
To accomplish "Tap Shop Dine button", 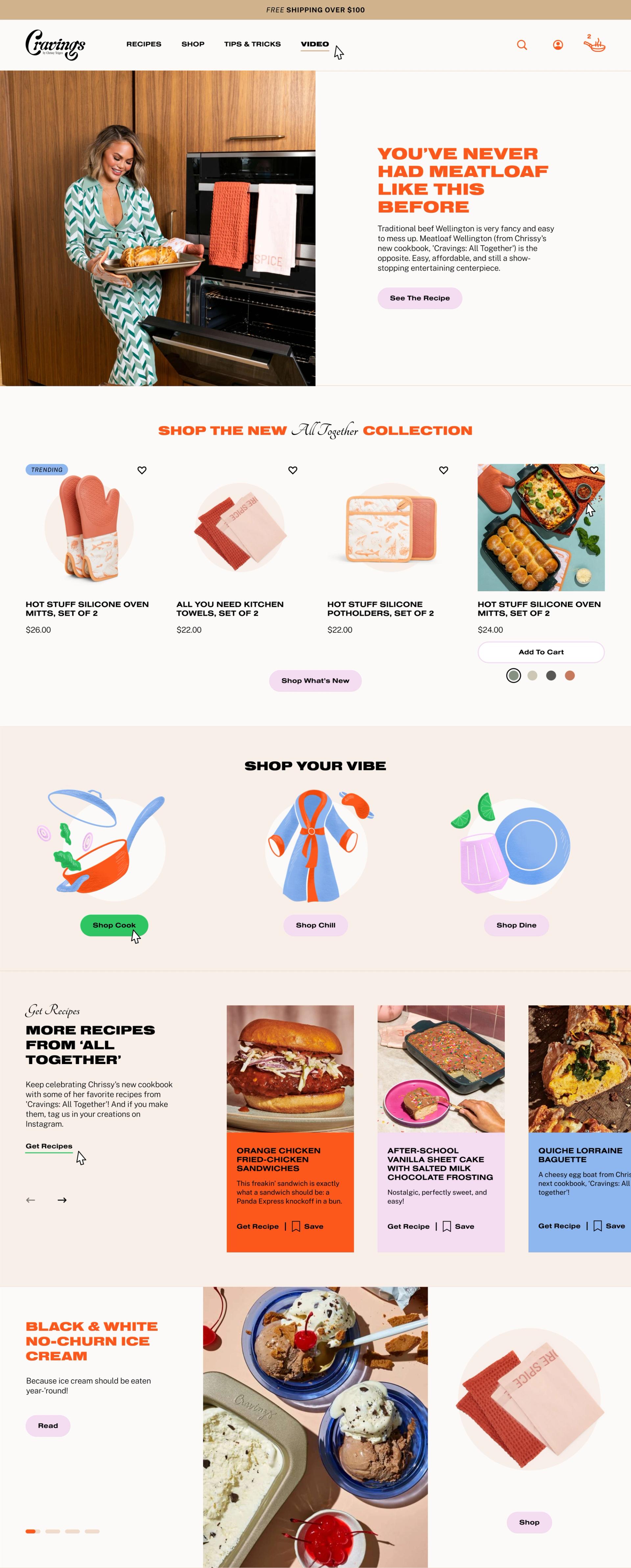I will pyautogui.click(x=516, y=925).
